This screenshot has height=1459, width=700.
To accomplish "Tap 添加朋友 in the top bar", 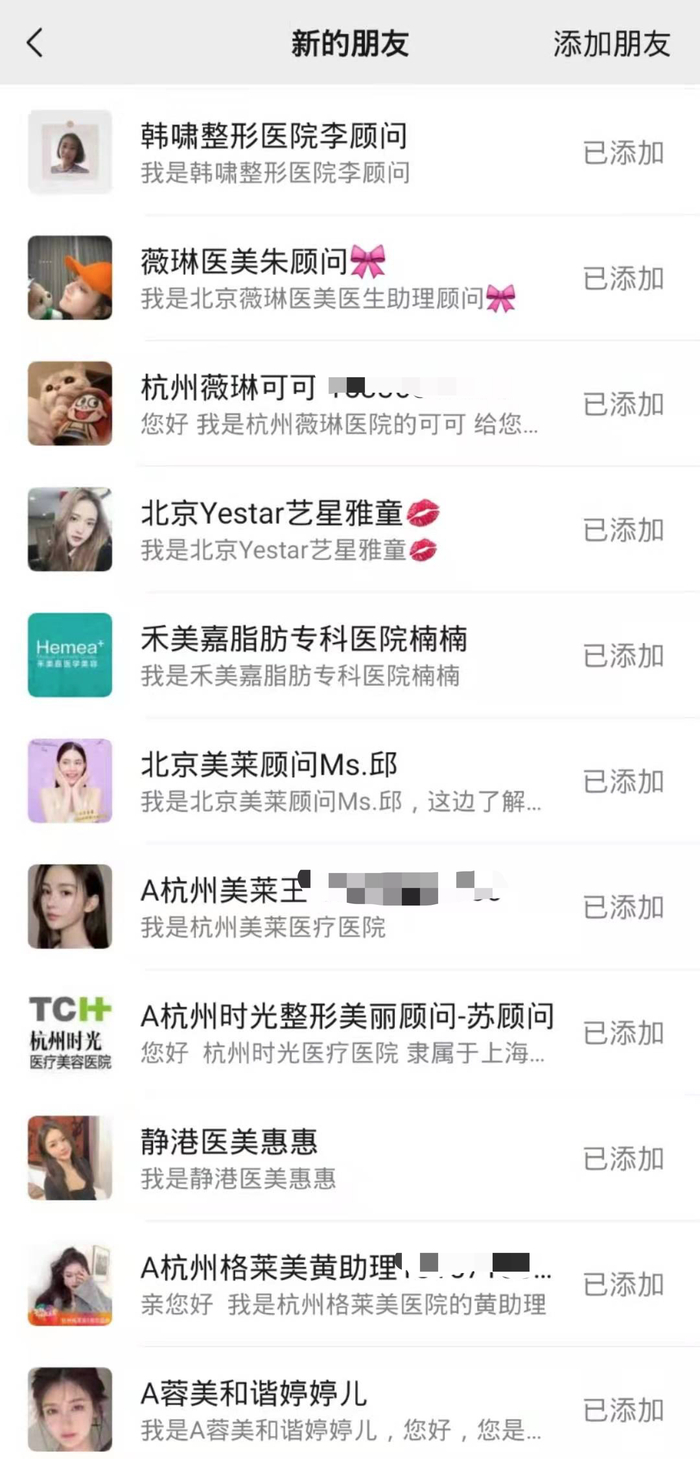I will point(611,44).
